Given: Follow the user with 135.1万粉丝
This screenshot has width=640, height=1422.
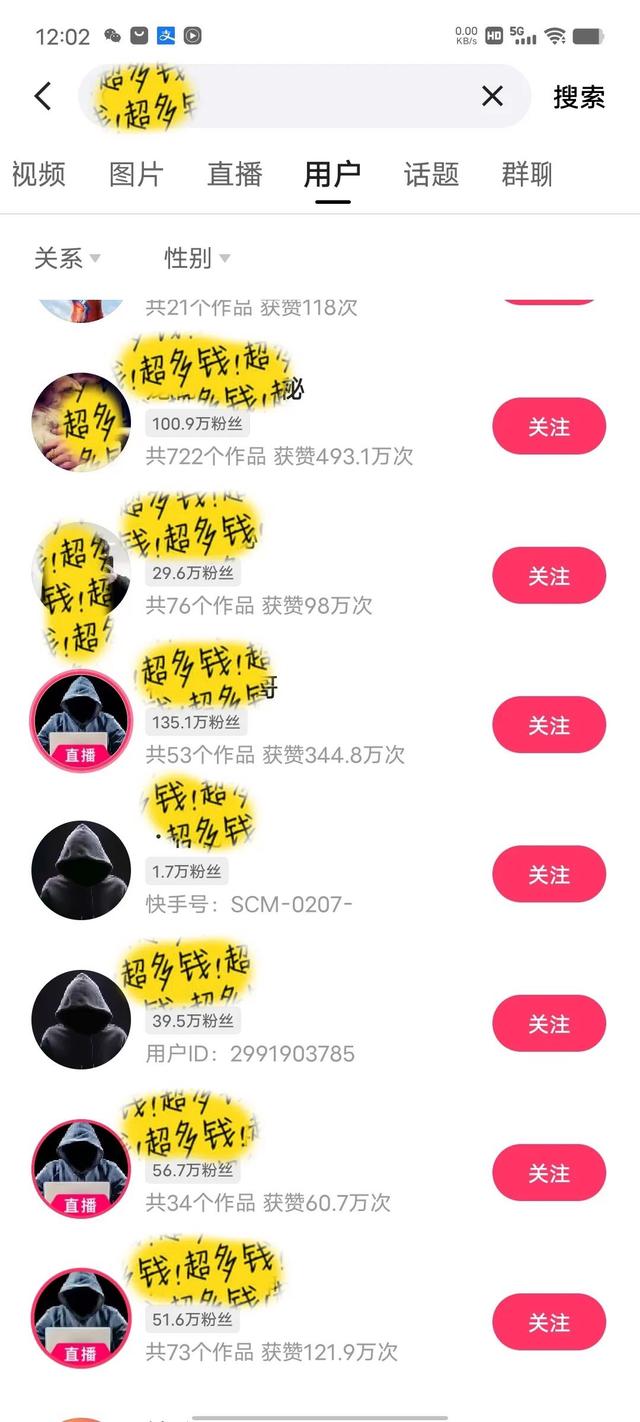Looking at the screenshot, I should pos(548,725).
